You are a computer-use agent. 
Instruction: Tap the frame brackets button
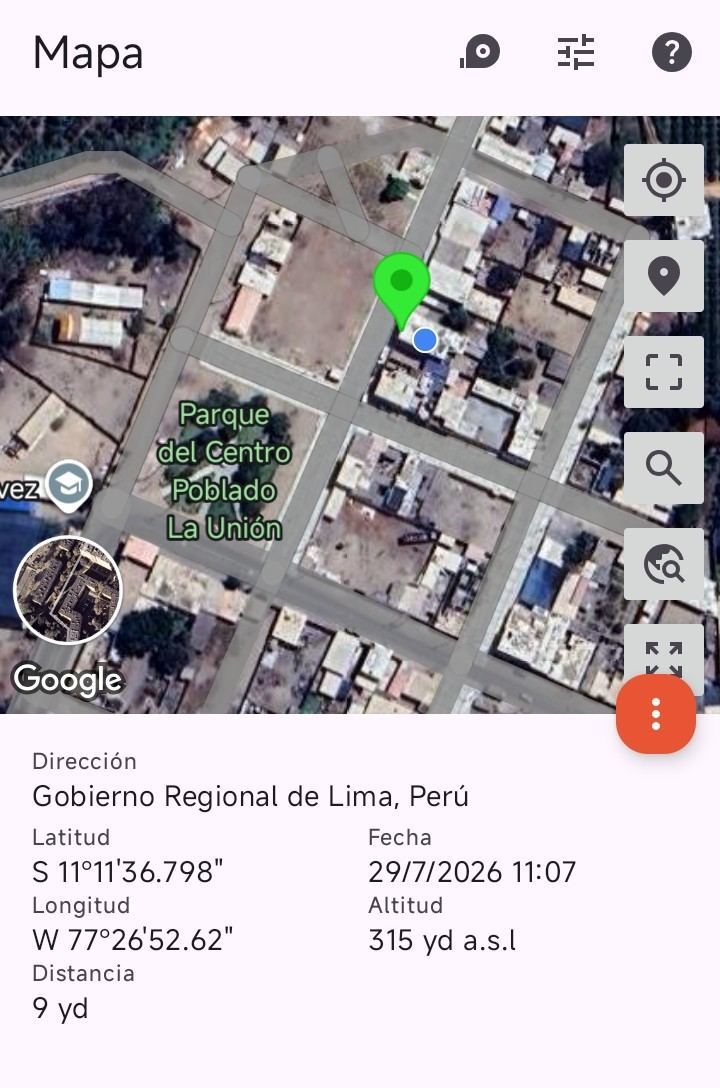664,372
